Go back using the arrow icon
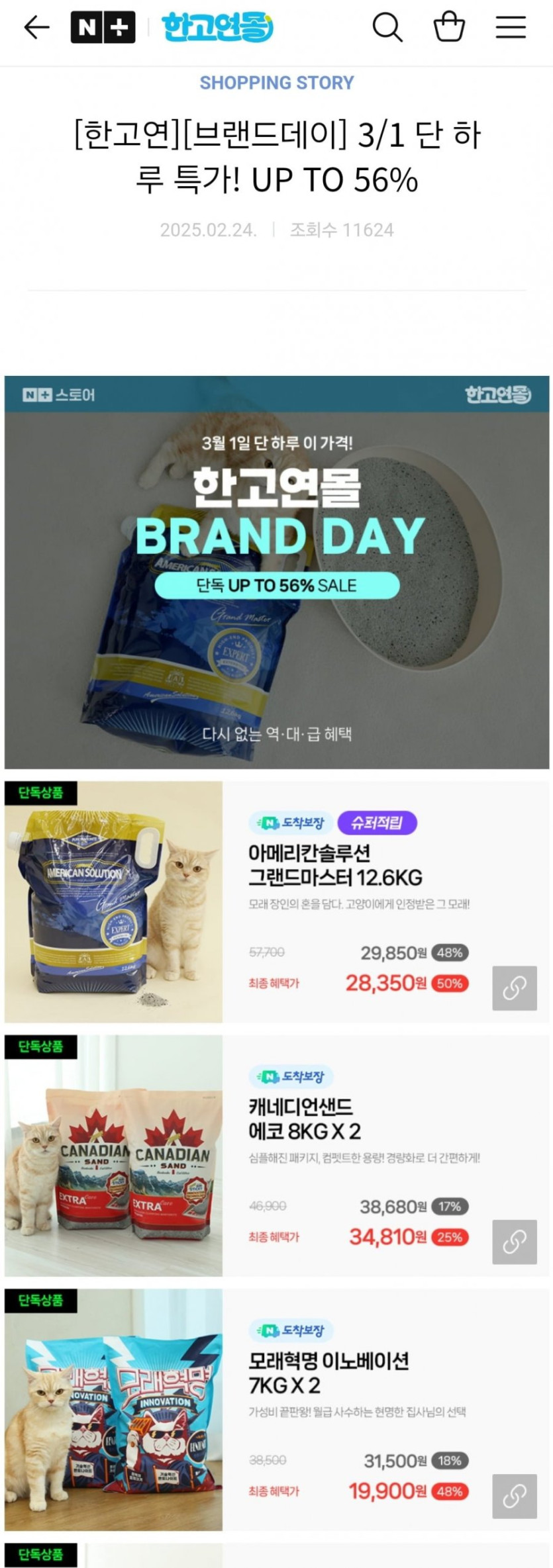This screenshot has height=1568, width=553. tap(36, 27)
